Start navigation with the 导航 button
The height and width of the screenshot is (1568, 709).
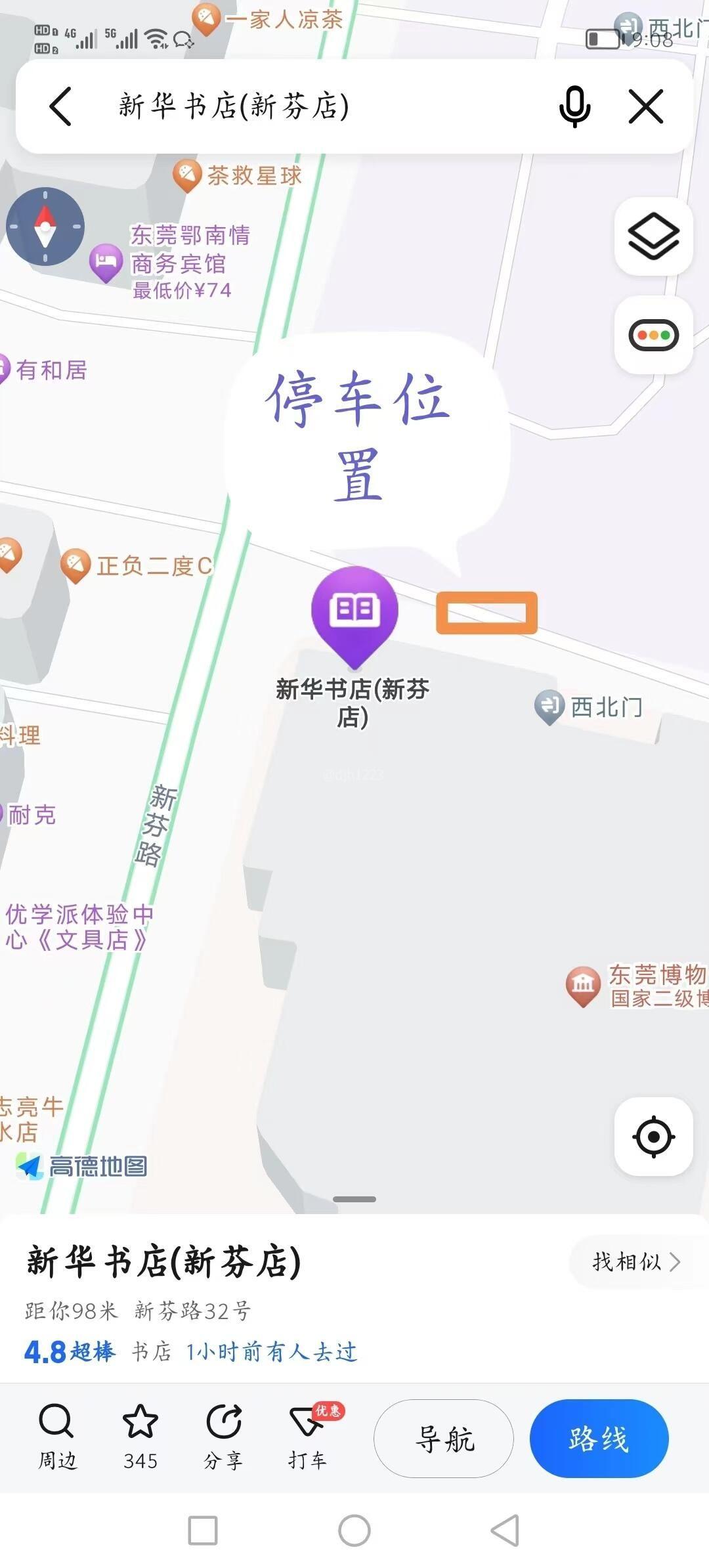tap(444, 1439)
